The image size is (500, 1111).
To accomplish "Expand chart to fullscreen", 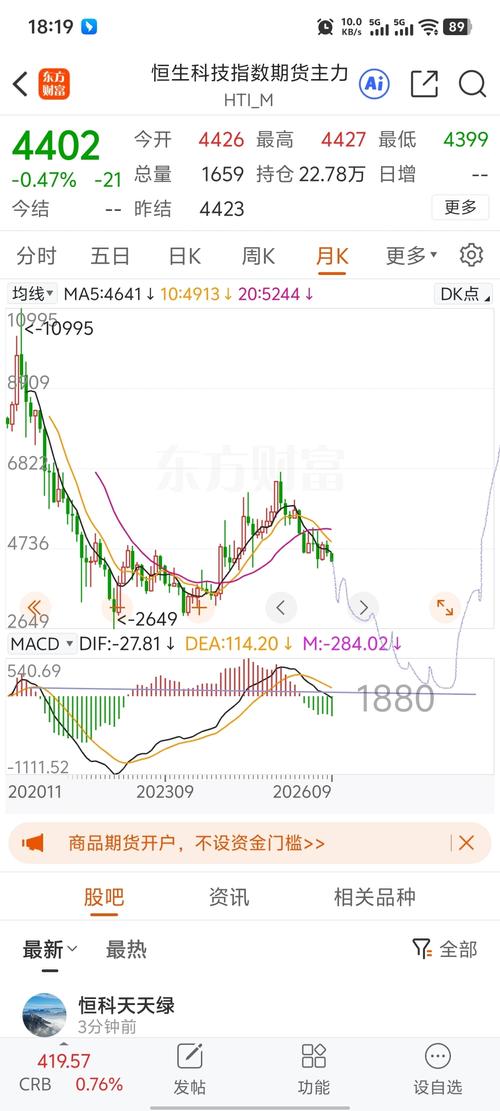I will tap(445, 607).
